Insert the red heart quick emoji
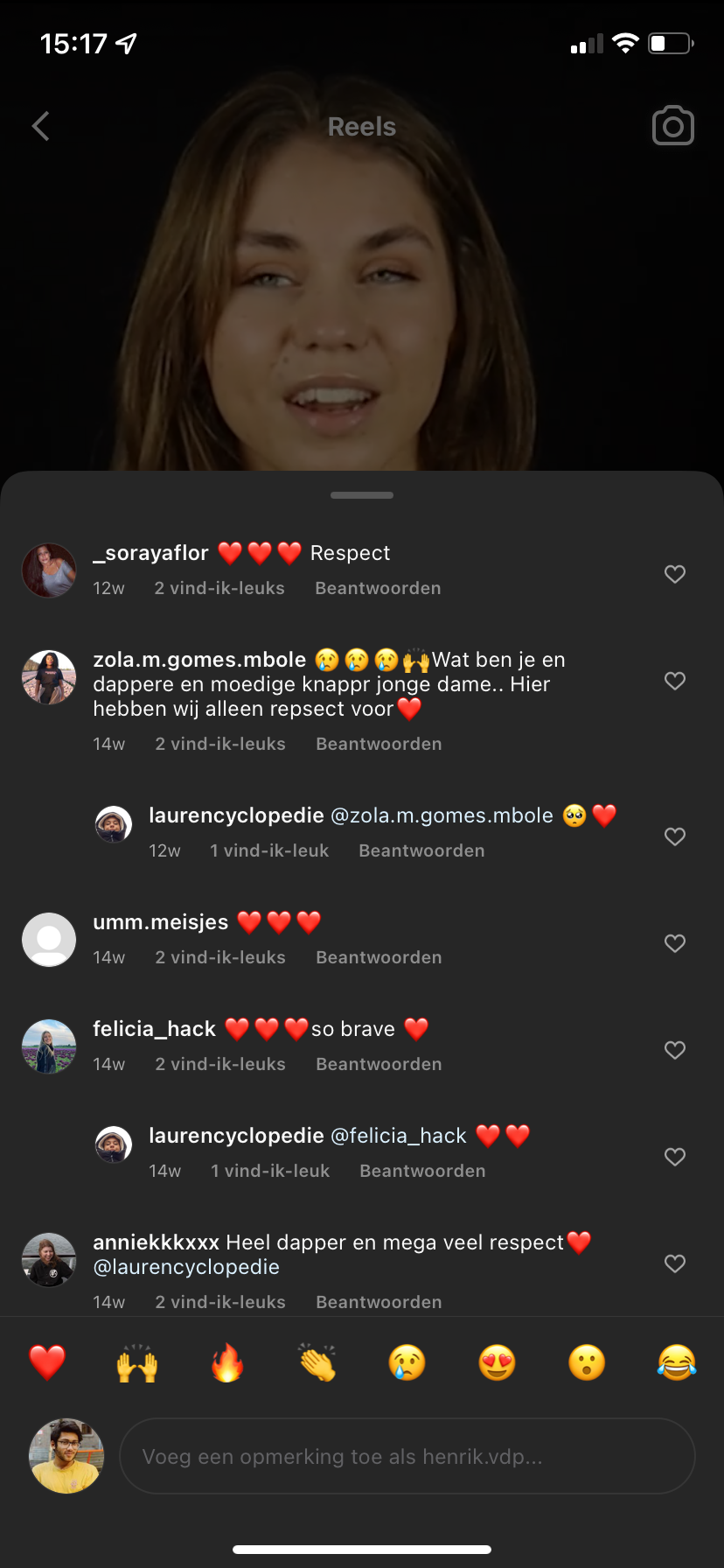This screenshot has width=724, height=1568. click(x=47, y=1362)
